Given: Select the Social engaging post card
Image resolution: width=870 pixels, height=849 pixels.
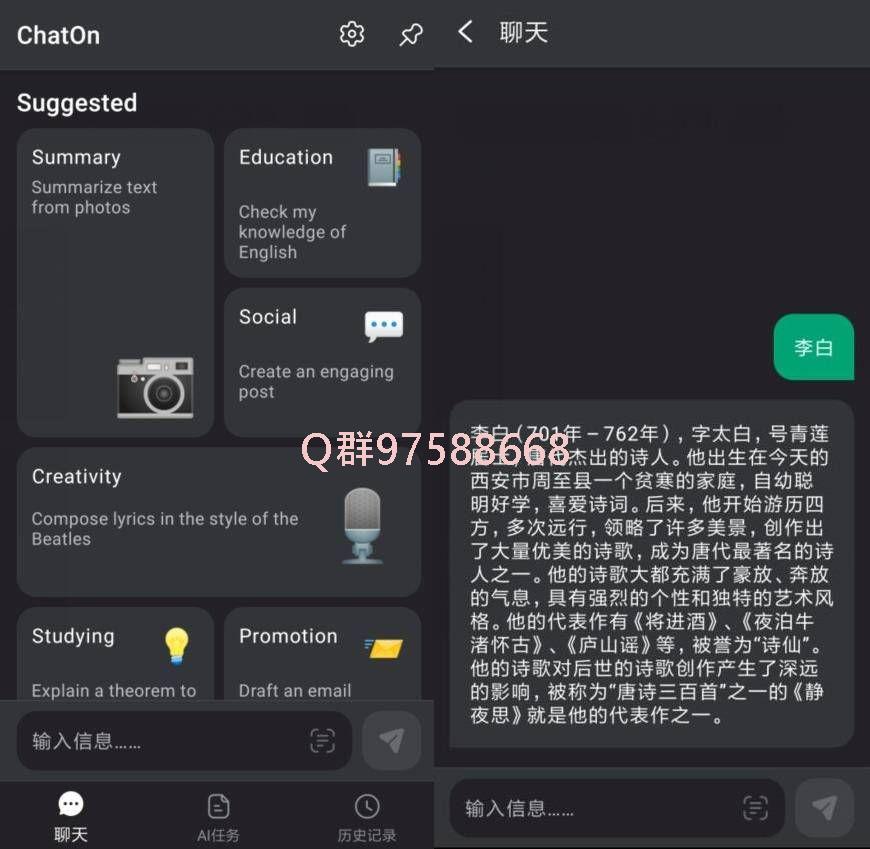Looking at the screenshot, I should [x=322, y=362].
